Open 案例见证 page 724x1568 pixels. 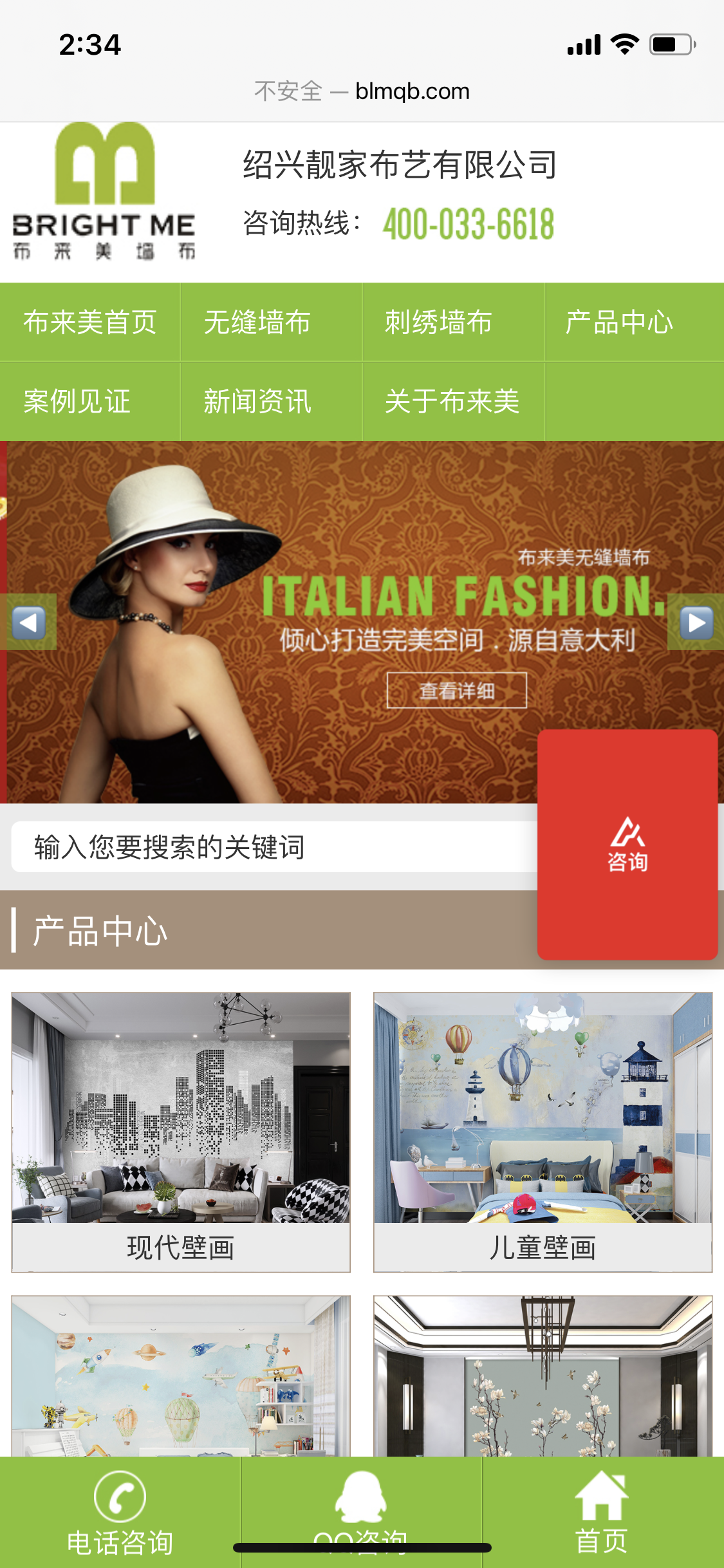click(77, 401)
